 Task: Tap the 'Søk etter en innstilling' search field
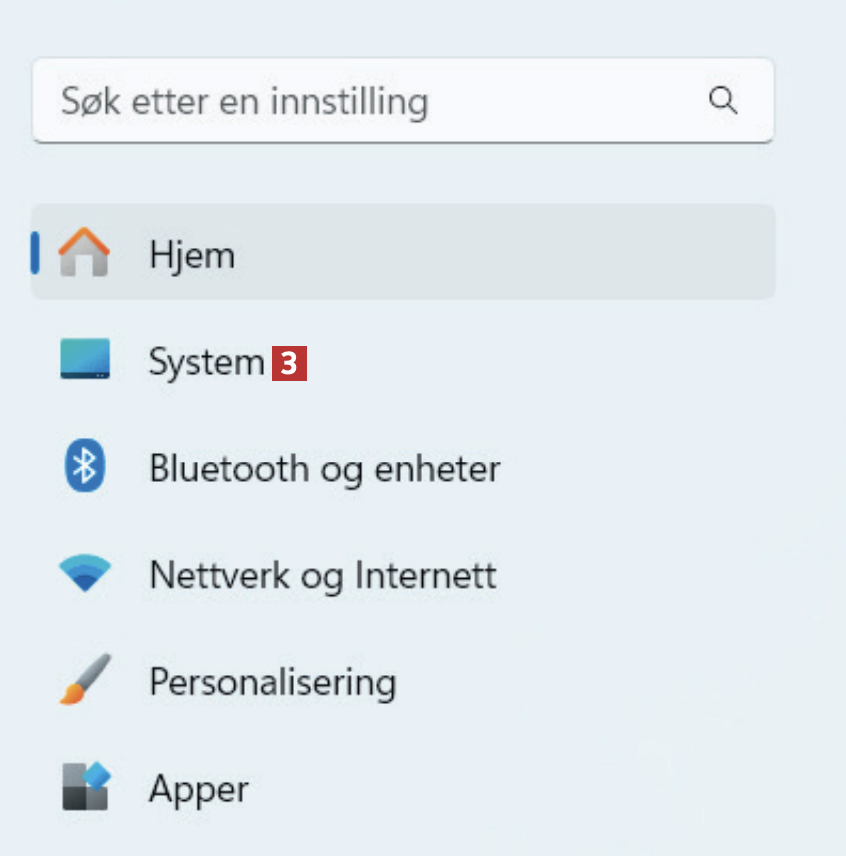click(x=360, y=101)
